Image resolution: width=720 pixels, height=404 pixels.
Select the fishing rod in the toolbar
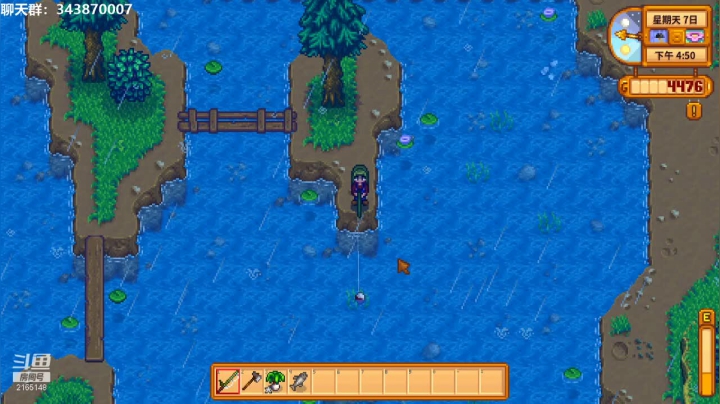[228, 381]
